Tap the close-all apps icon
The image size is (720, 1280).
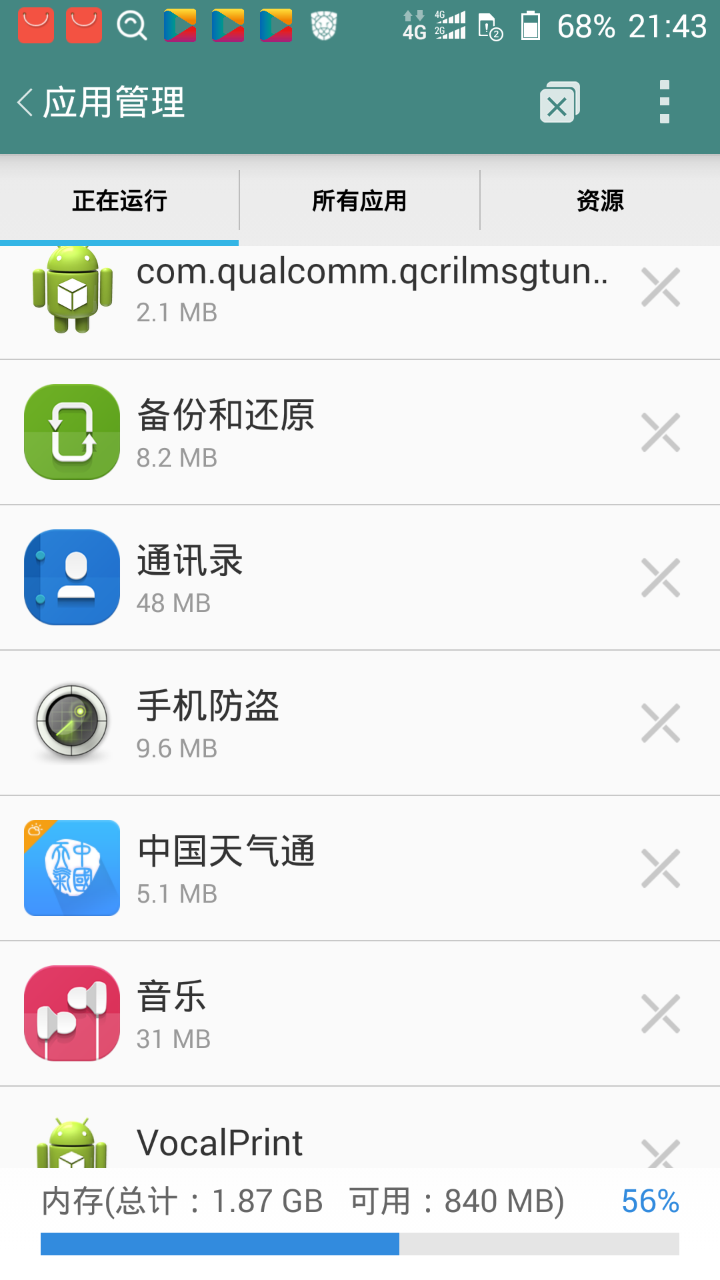click(559, 103)
